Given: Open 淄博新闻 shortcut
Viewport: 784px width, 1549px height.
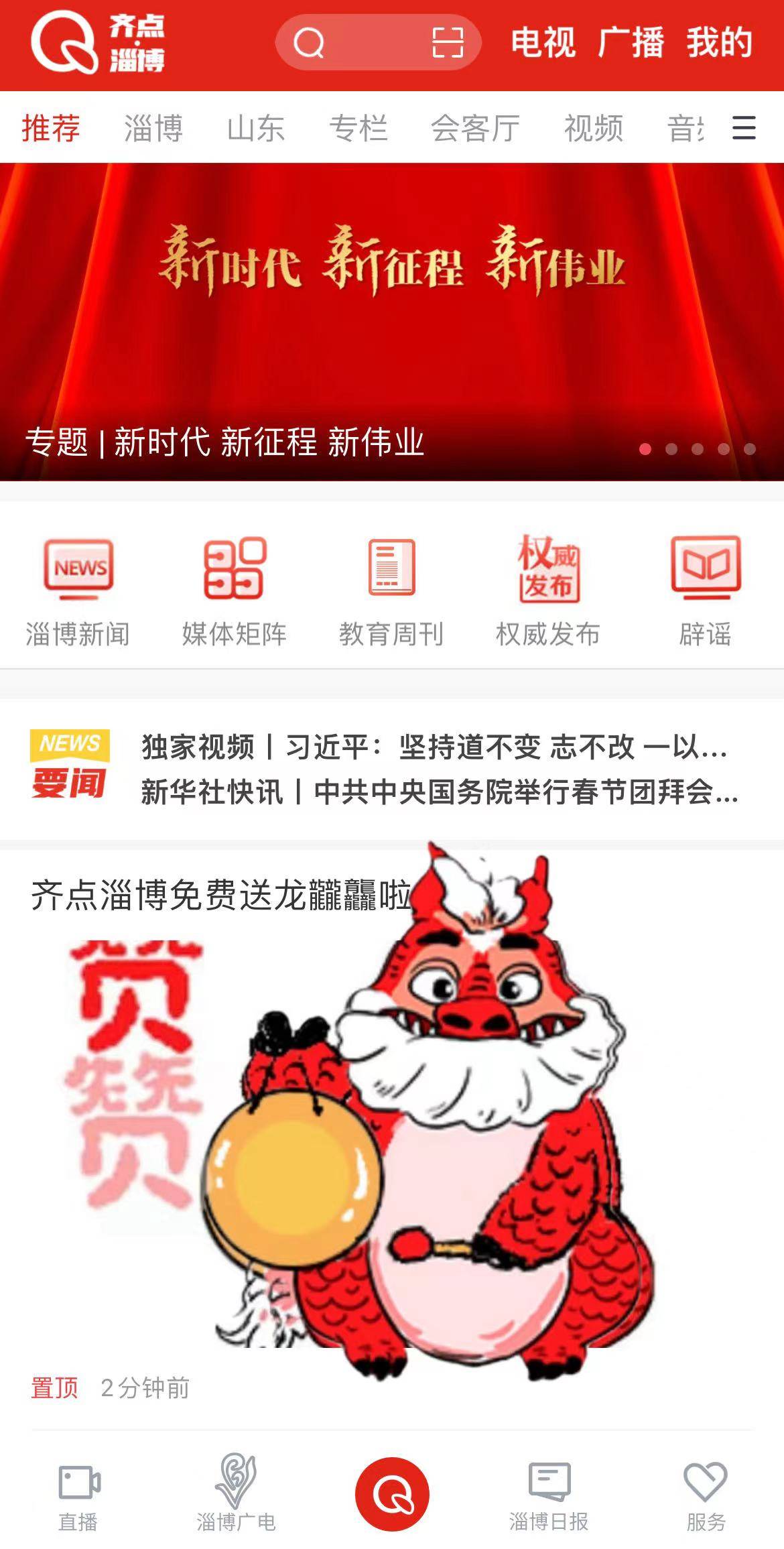Looking at the screenshot, I should (x=78, y=591).
